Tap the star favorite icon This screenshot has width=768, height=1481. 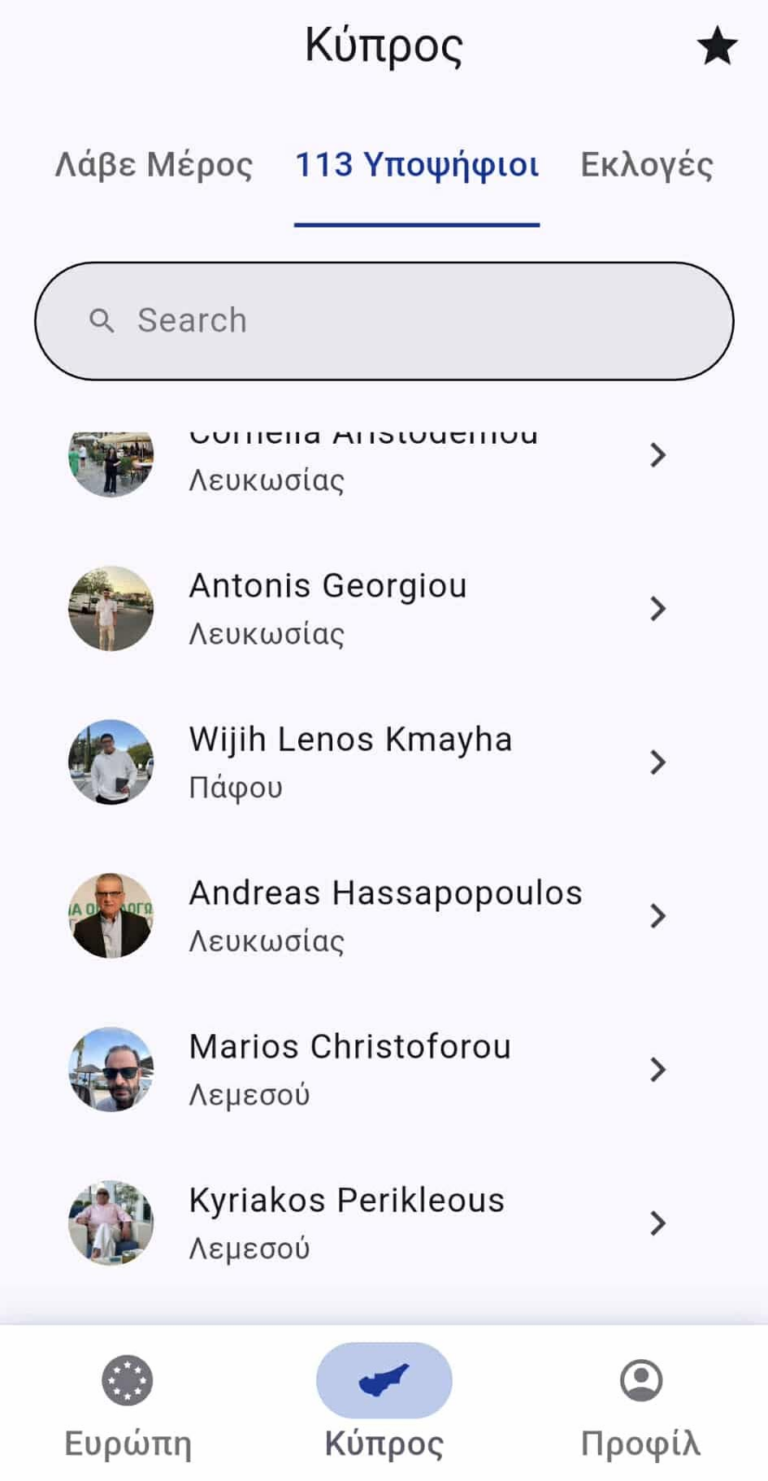coord(717,47)
